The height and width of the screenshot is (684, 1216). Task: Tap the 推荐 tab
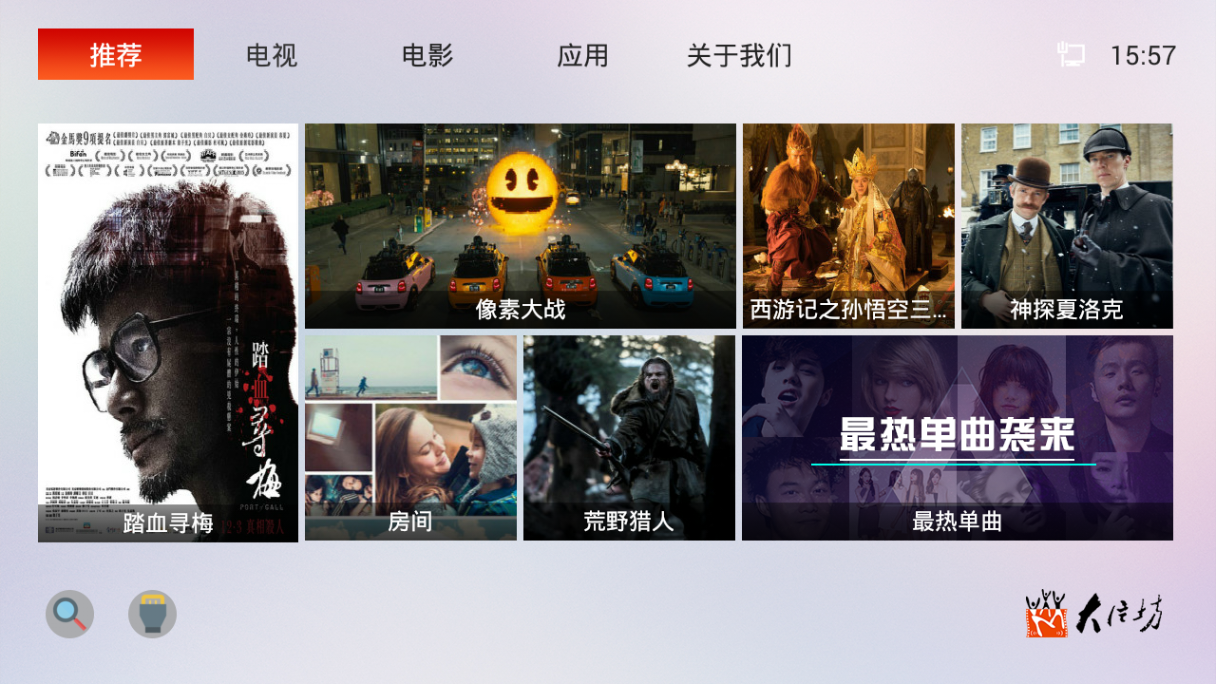(116, 54)
